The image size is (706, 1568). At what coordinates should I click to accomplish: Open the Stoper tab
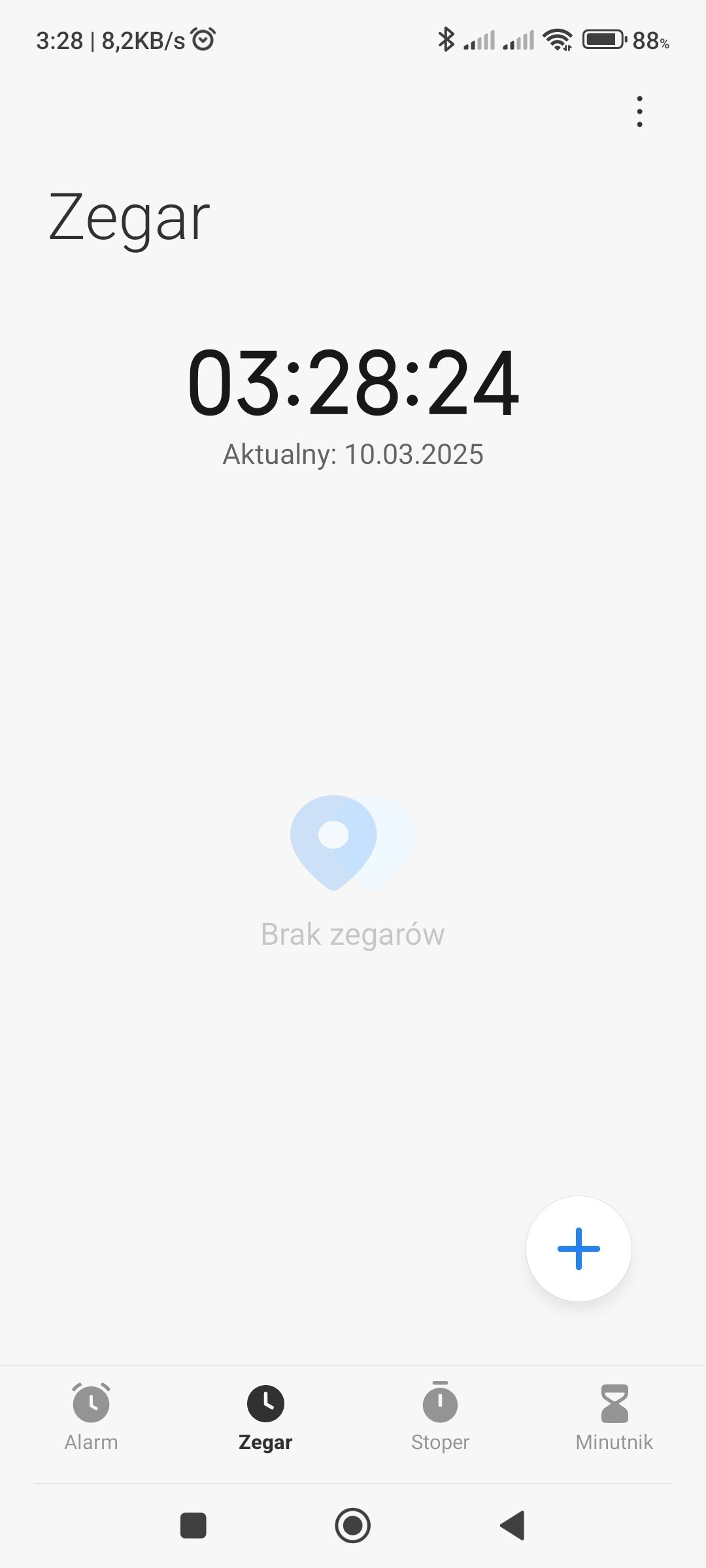click(x=440, y=1416)
